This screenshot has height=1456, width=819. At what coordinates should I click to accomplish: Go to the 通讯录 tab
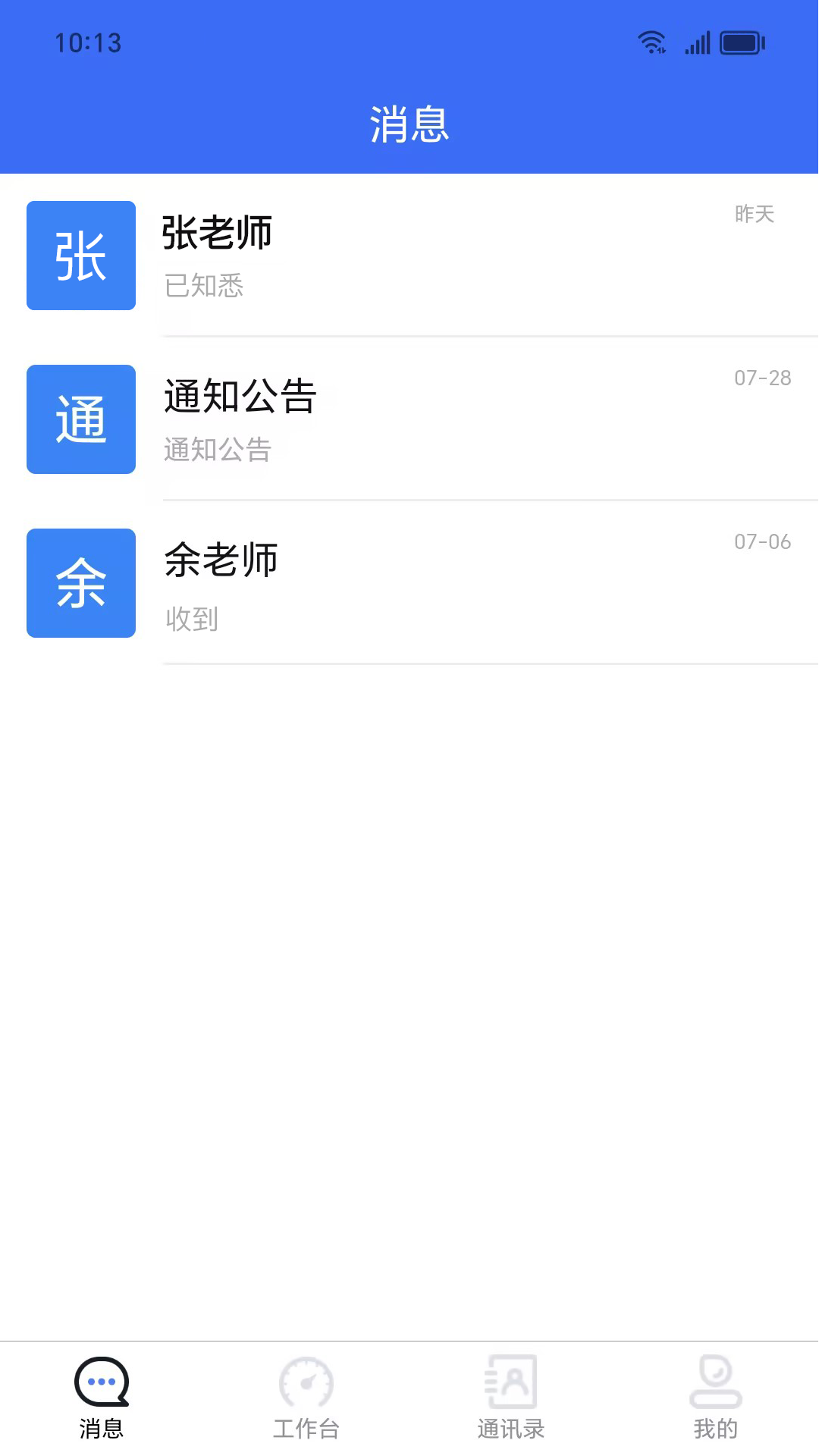click(x=511, y=1398)
